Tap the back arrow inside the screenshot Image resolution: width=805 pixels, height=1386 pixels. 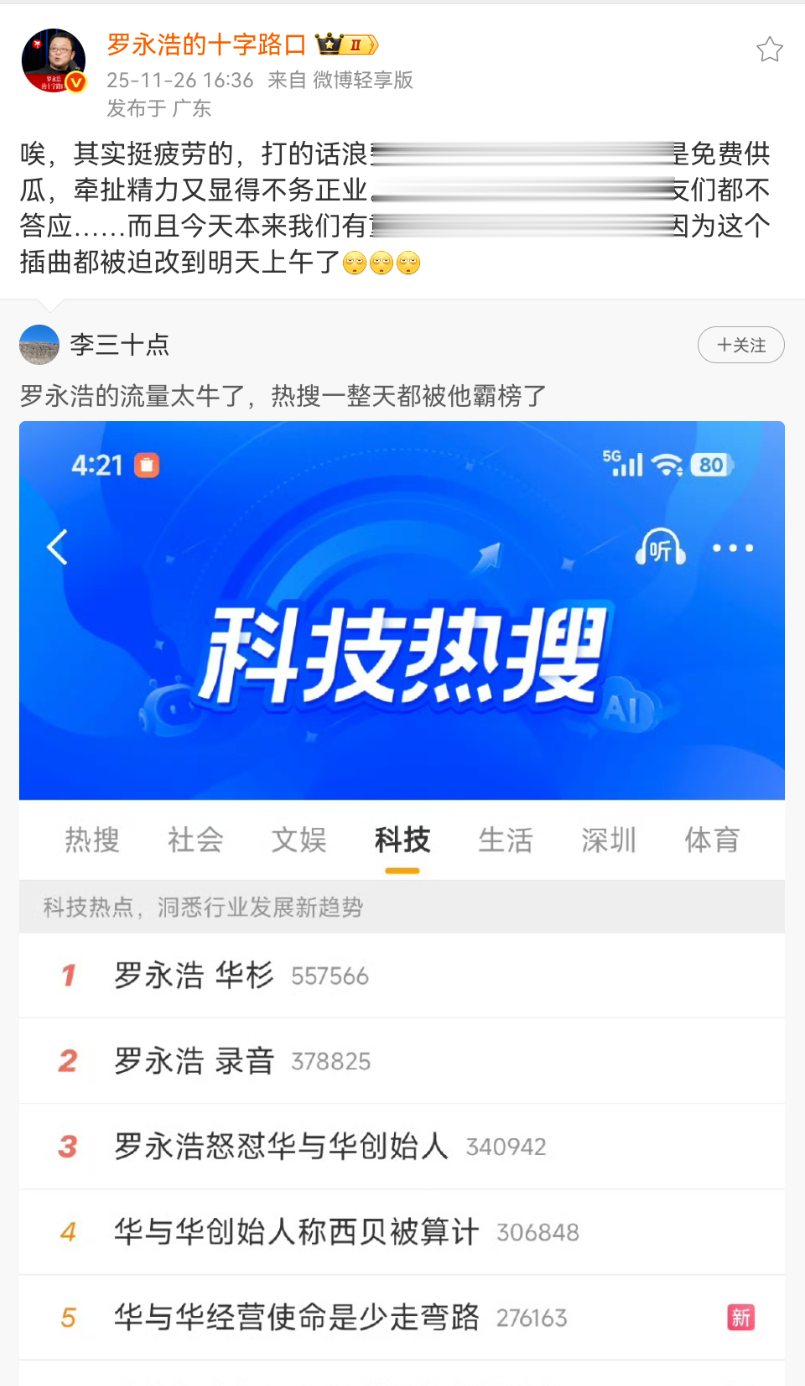coord(57,547)
